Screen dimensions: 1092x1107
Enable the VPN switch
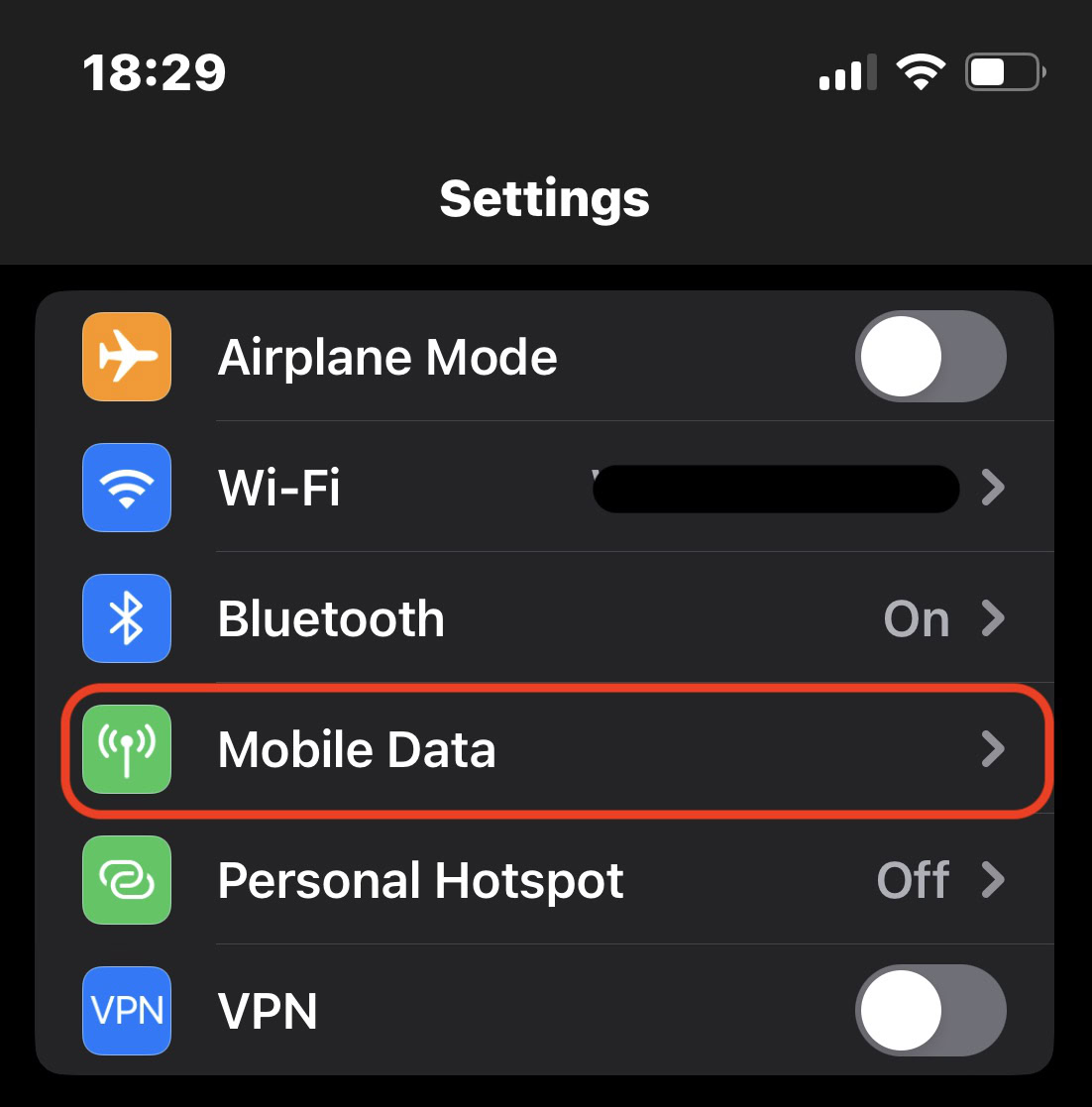(x=930, y=1010)
